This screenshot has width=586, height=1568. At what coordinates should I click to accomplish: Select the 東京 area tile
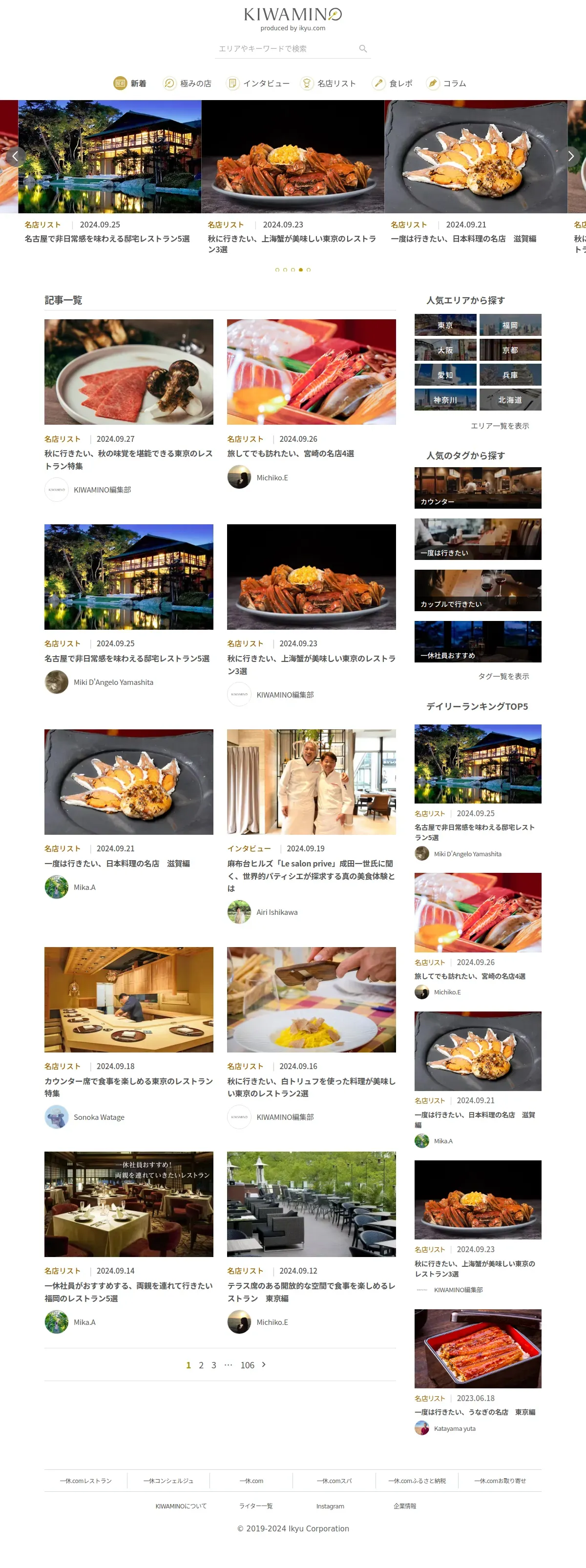click(x=445, y=325)
